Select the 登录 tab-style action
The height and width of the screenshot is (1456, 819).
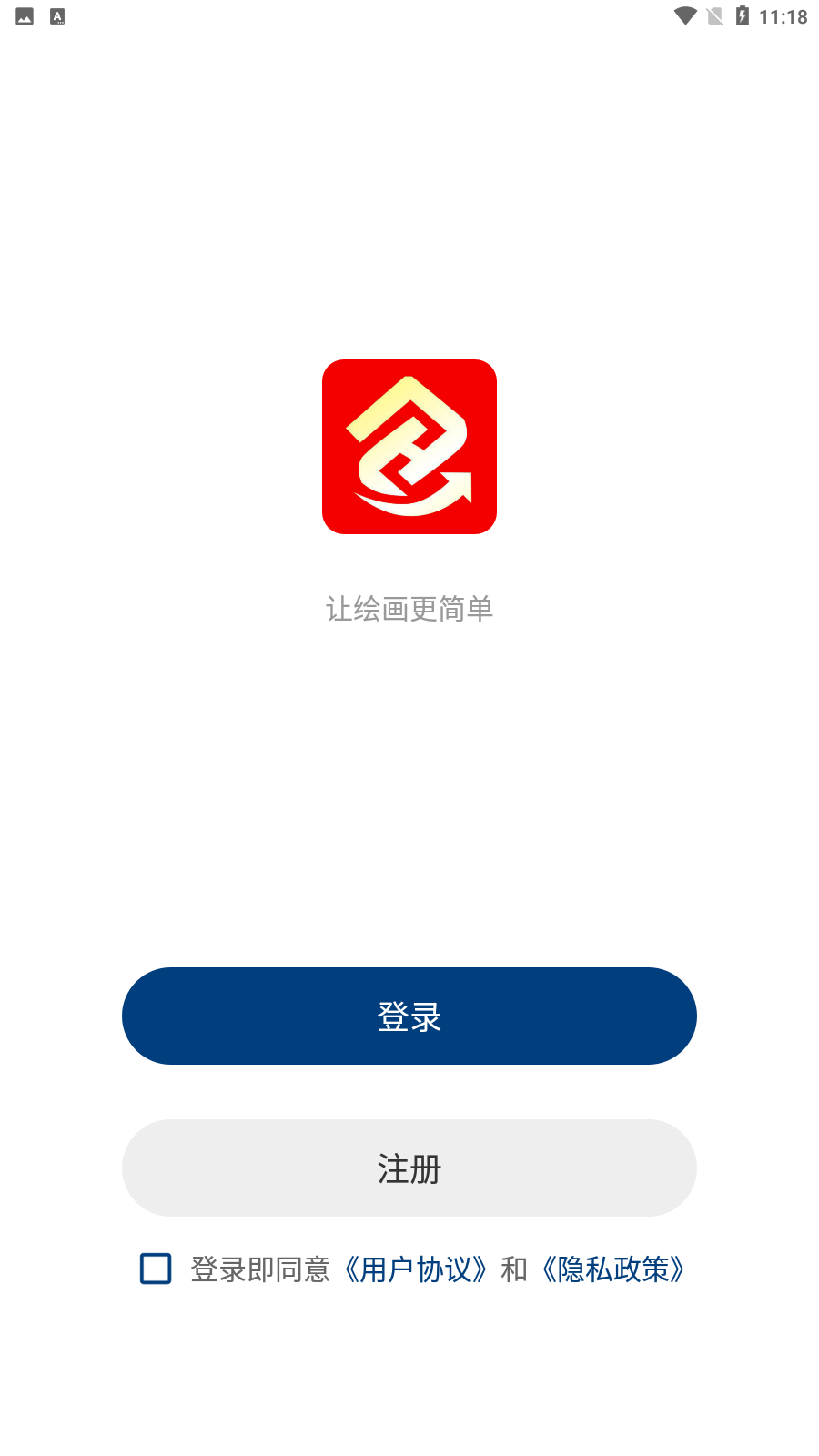[x=409, y=1015]
